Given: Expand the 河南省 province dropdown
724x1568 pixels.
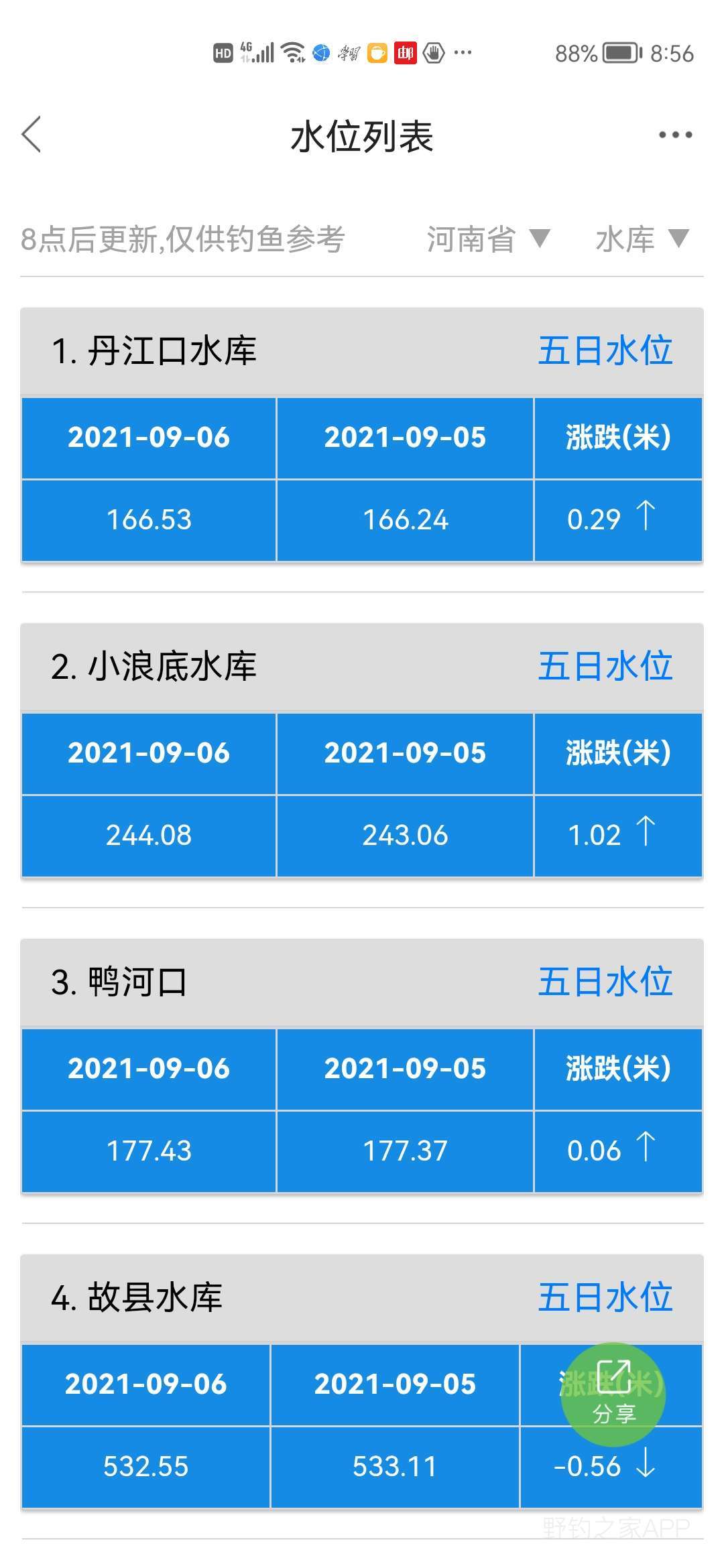Looking at the screenshot, I should pyautogui.click(x=489, y=239).
